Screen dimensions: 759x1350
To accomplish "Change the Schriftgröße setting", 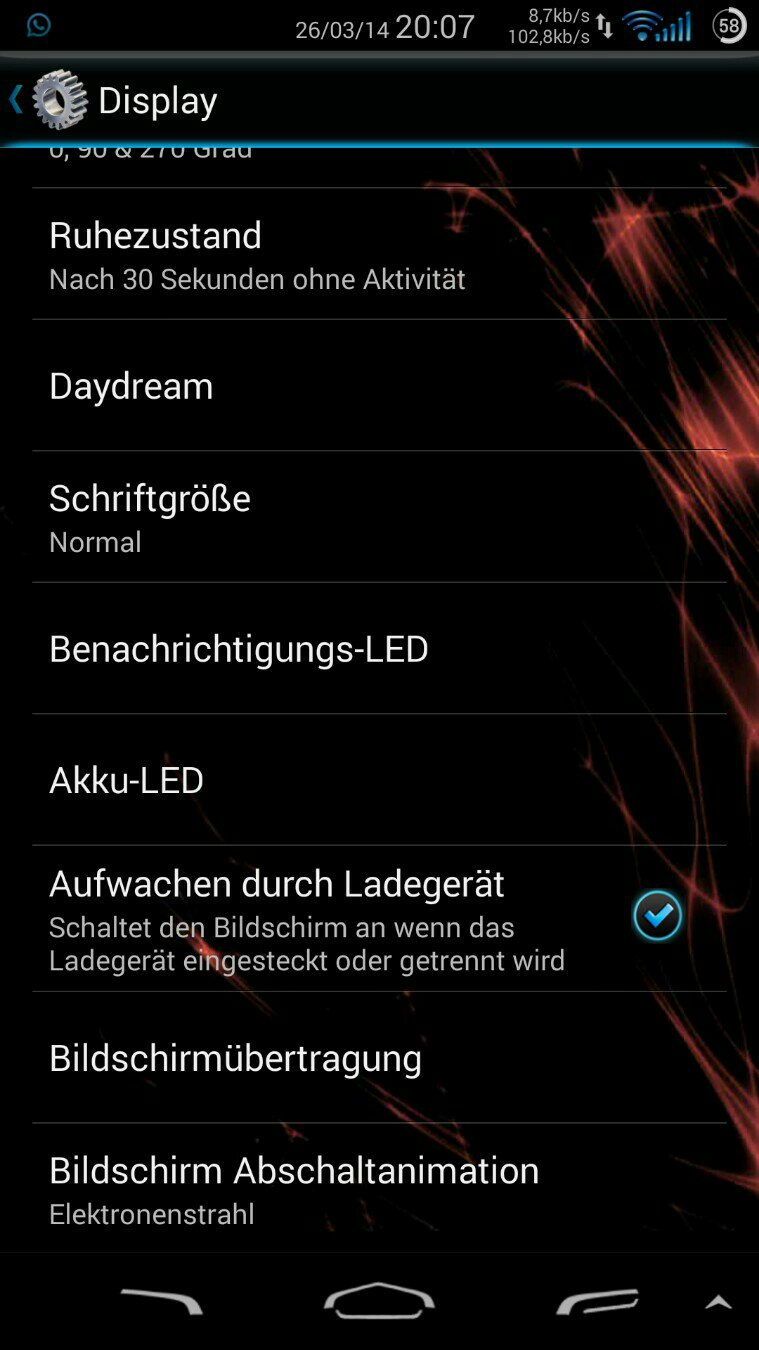I will click(x=379, y=516).
